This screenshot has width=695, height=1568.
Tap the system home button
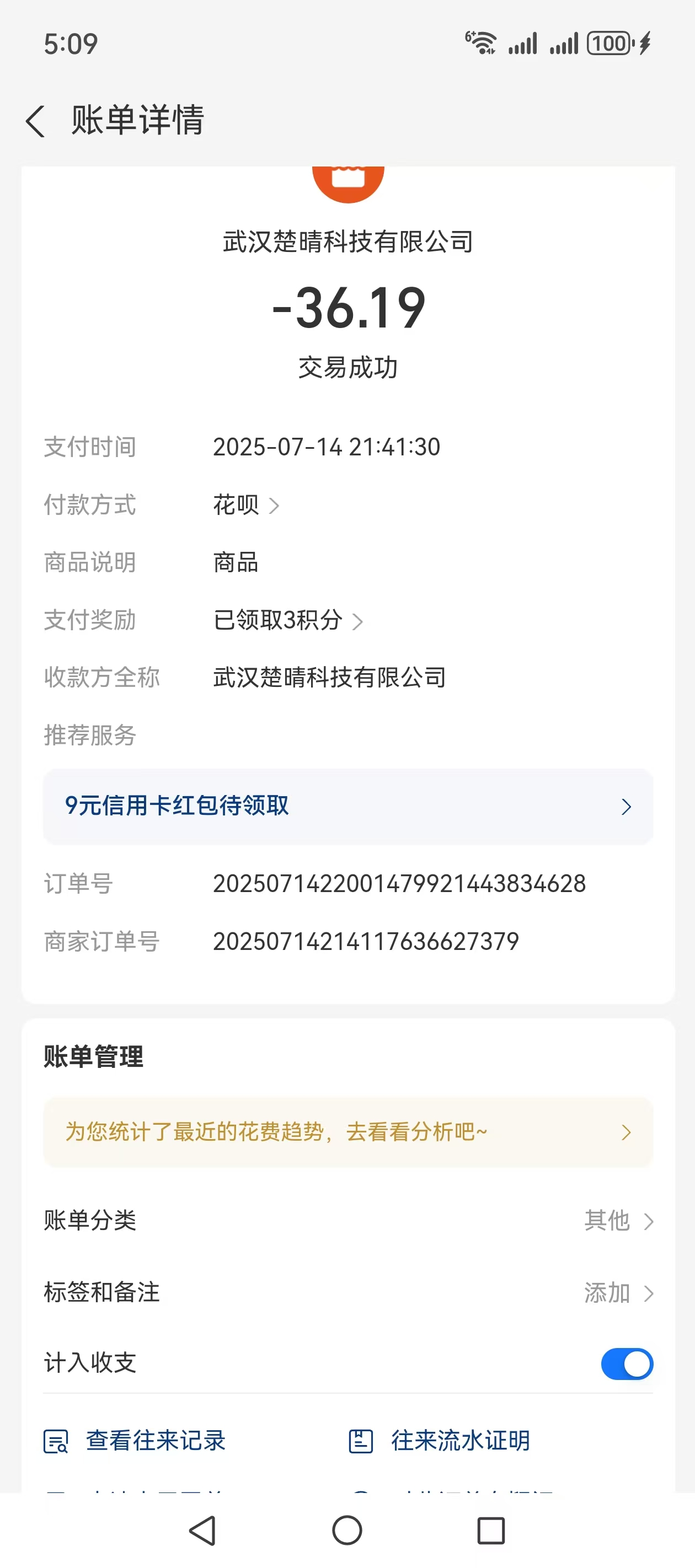pos(347,1531)
